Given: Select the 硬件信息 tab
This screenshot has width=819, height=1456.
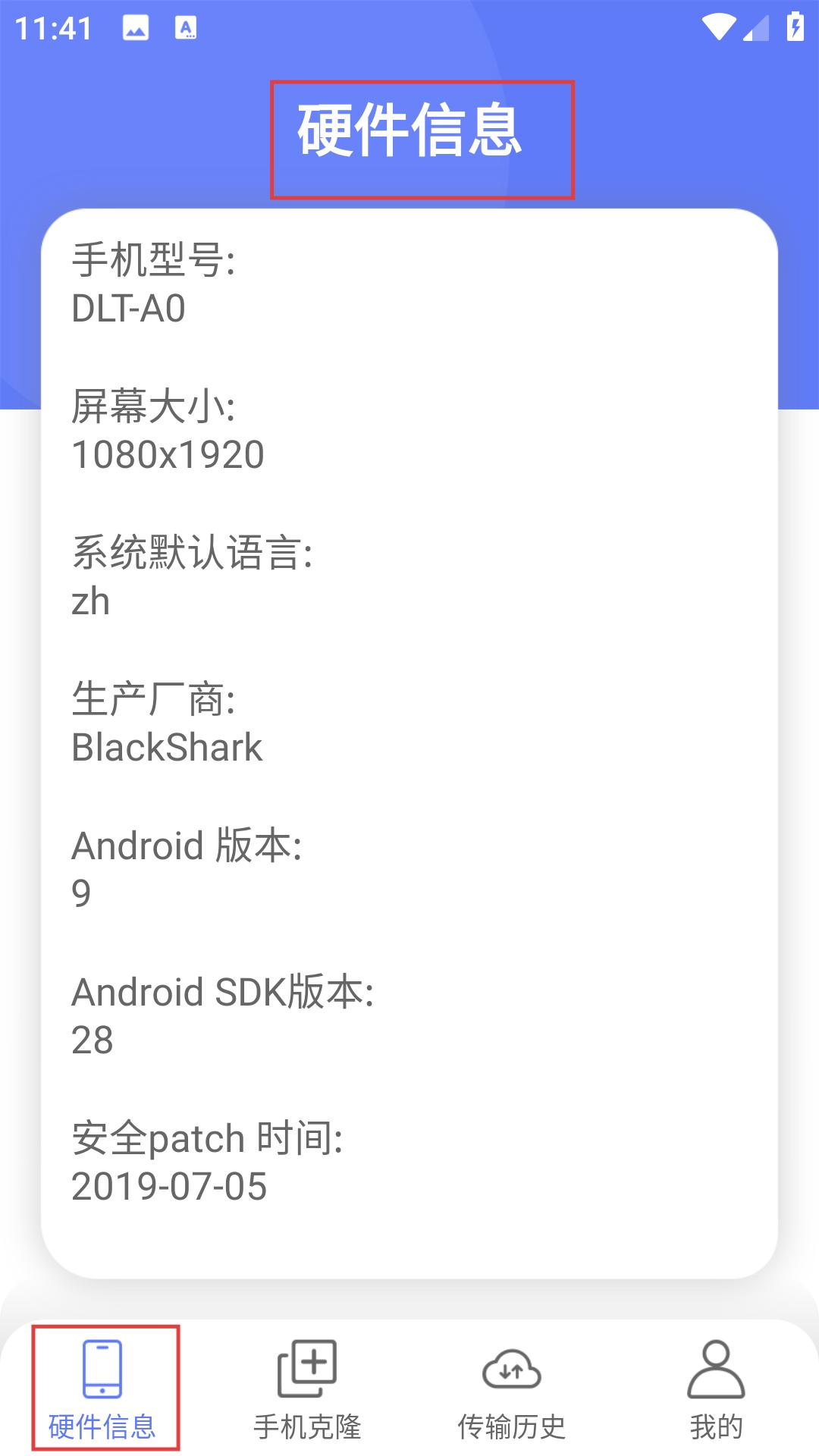Looking at the screenshot, I should [x=102, y=1389].
